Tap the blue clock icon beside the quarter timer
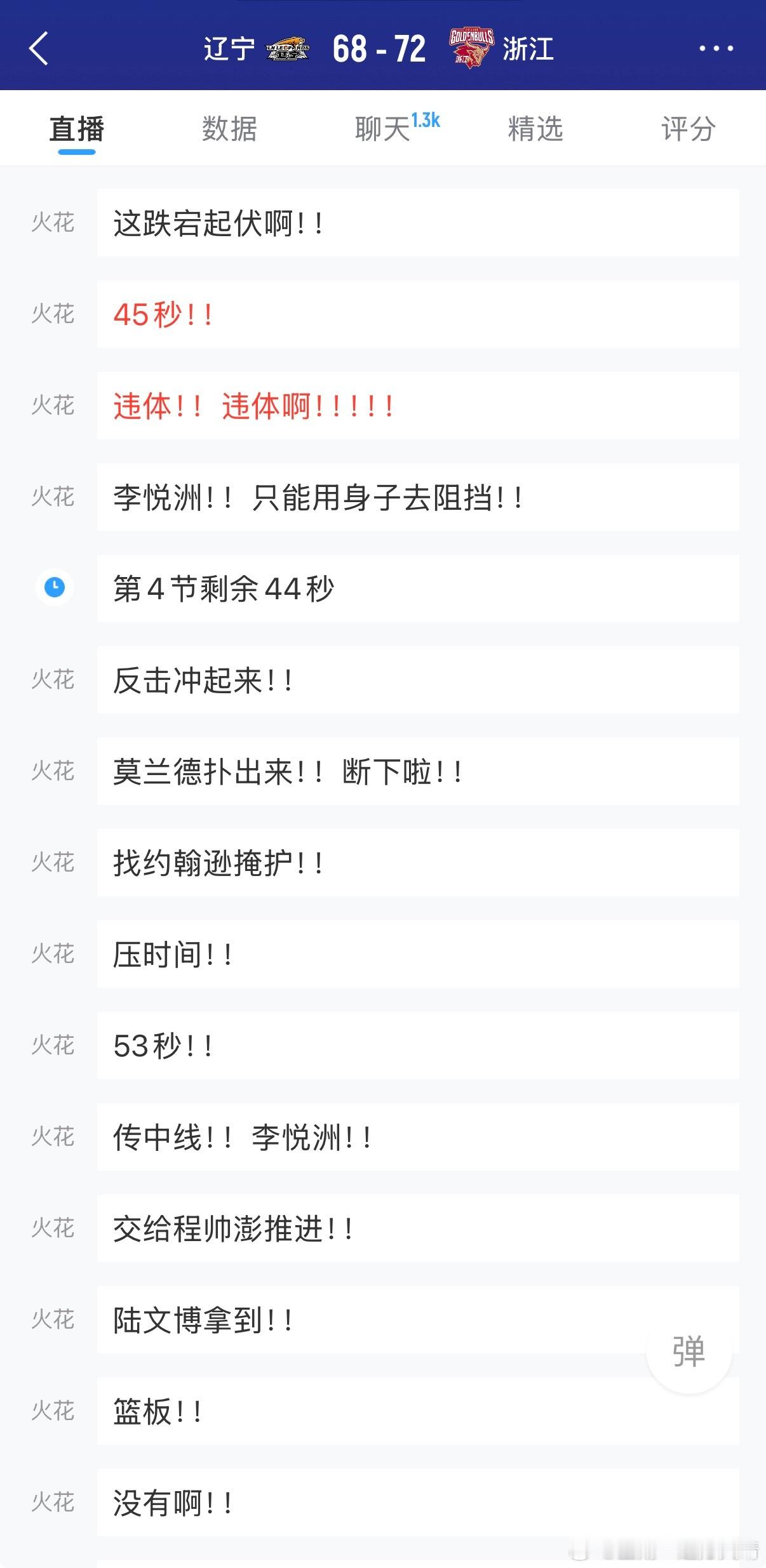 pos(55,588)
